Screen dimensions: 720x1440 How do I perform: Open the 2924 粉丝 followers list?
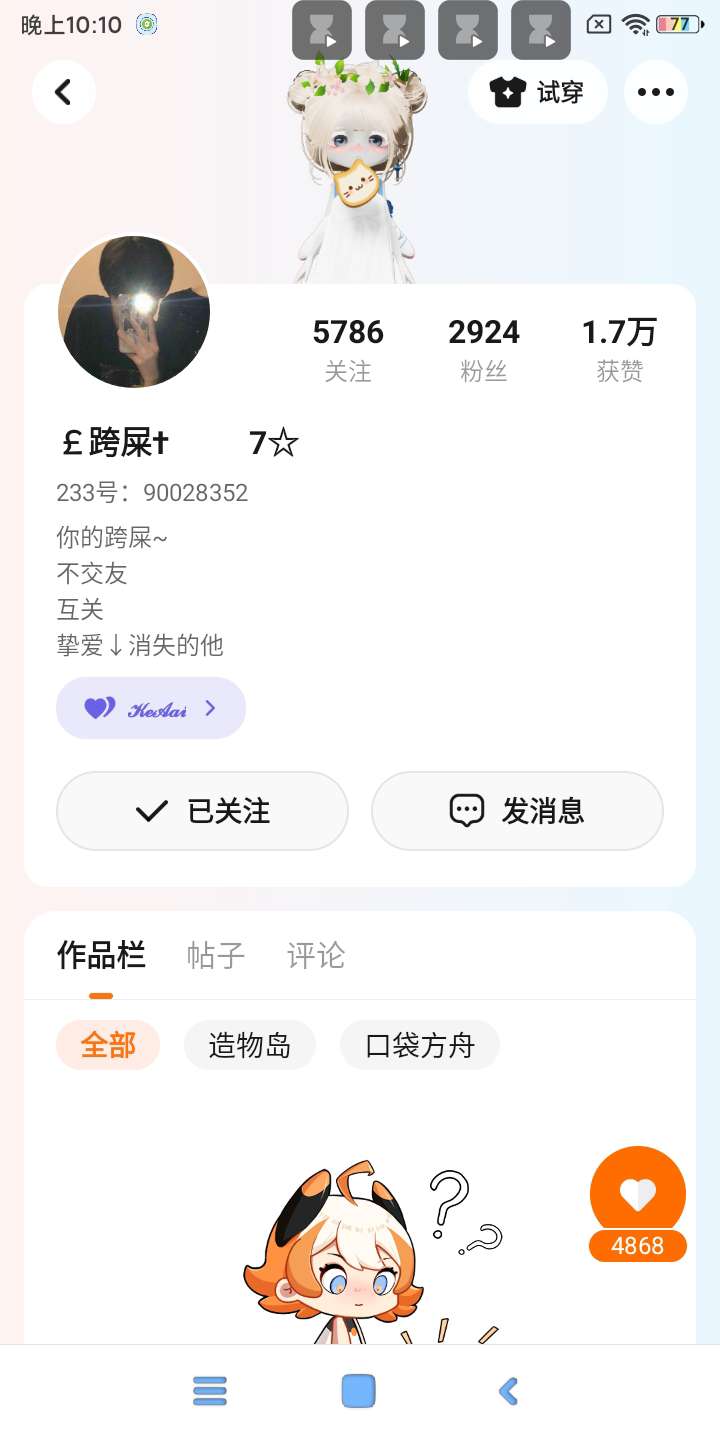coord(484,349)
